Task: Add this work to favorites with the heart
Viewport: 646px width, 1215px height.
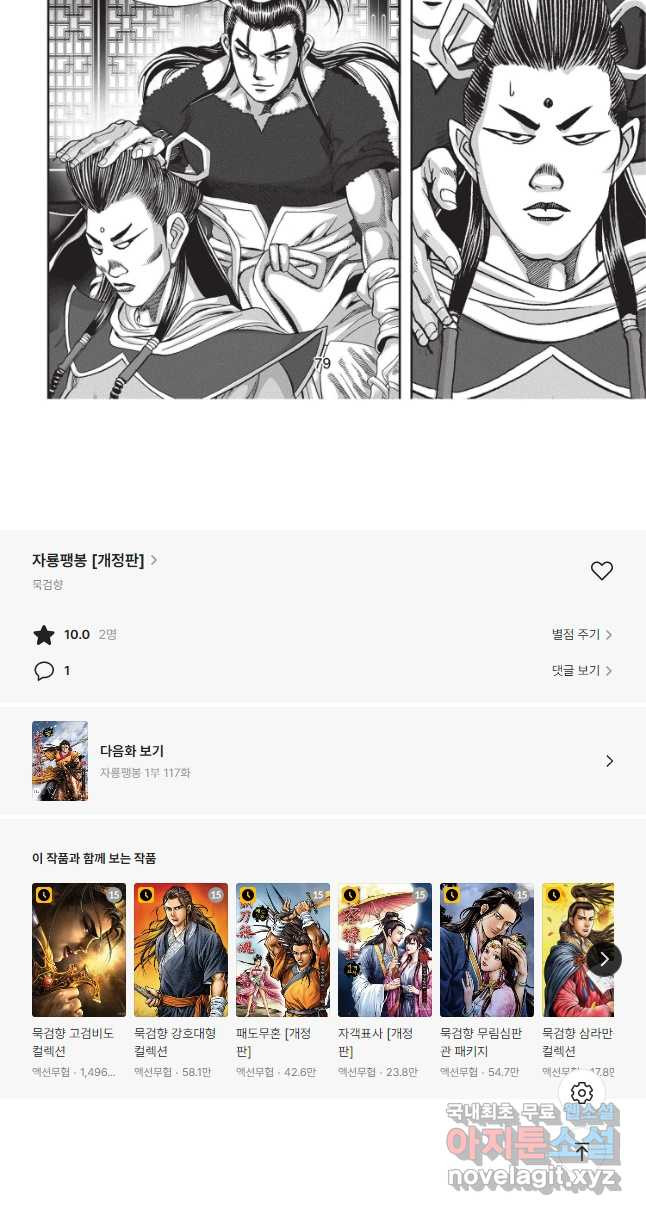Action: point(601,571)
